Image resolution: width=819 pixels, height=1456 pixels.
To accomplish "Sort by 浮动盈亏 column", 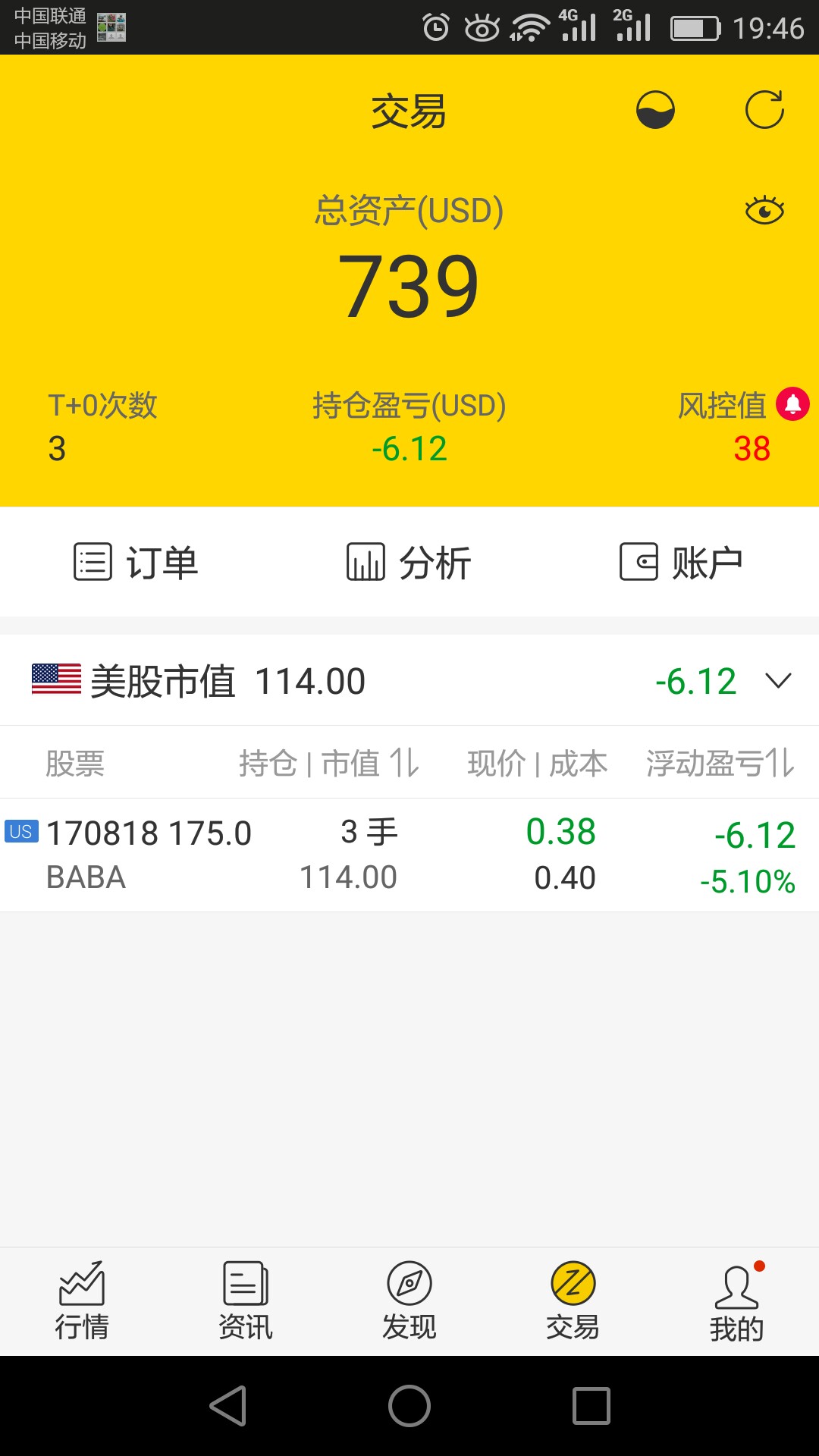I will [x=720, y=763].
